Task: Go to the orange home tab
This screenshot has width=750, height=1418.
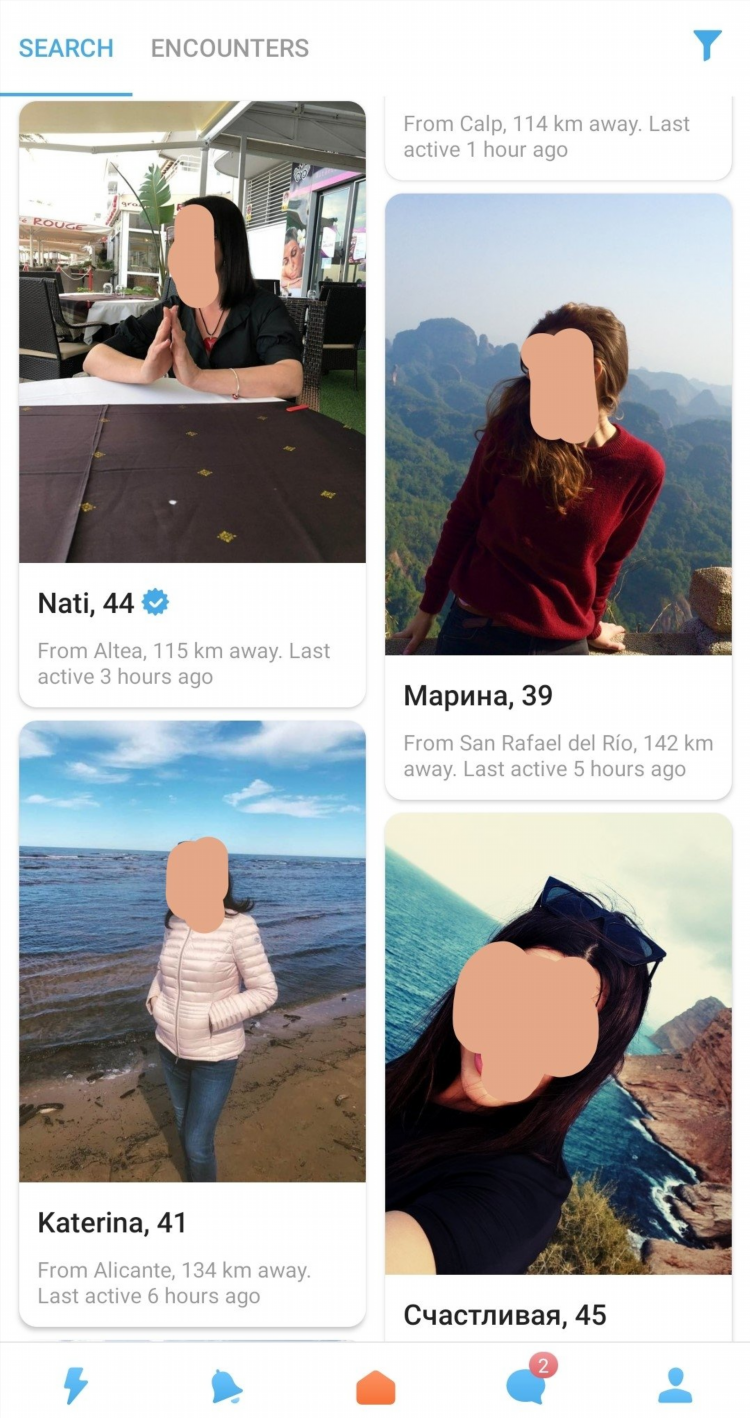Action: 375,1387
